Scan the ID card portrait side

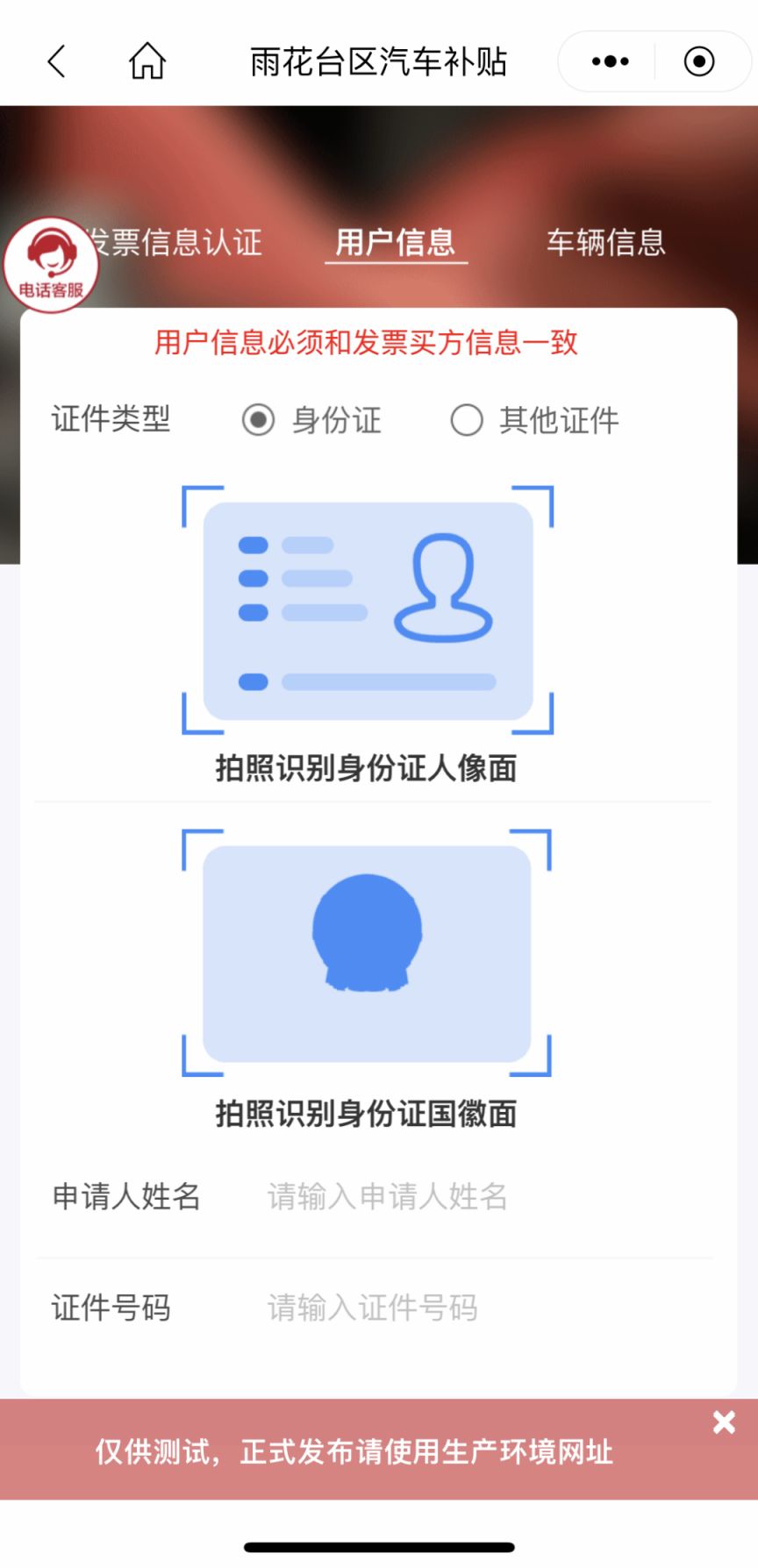(368, 610)
